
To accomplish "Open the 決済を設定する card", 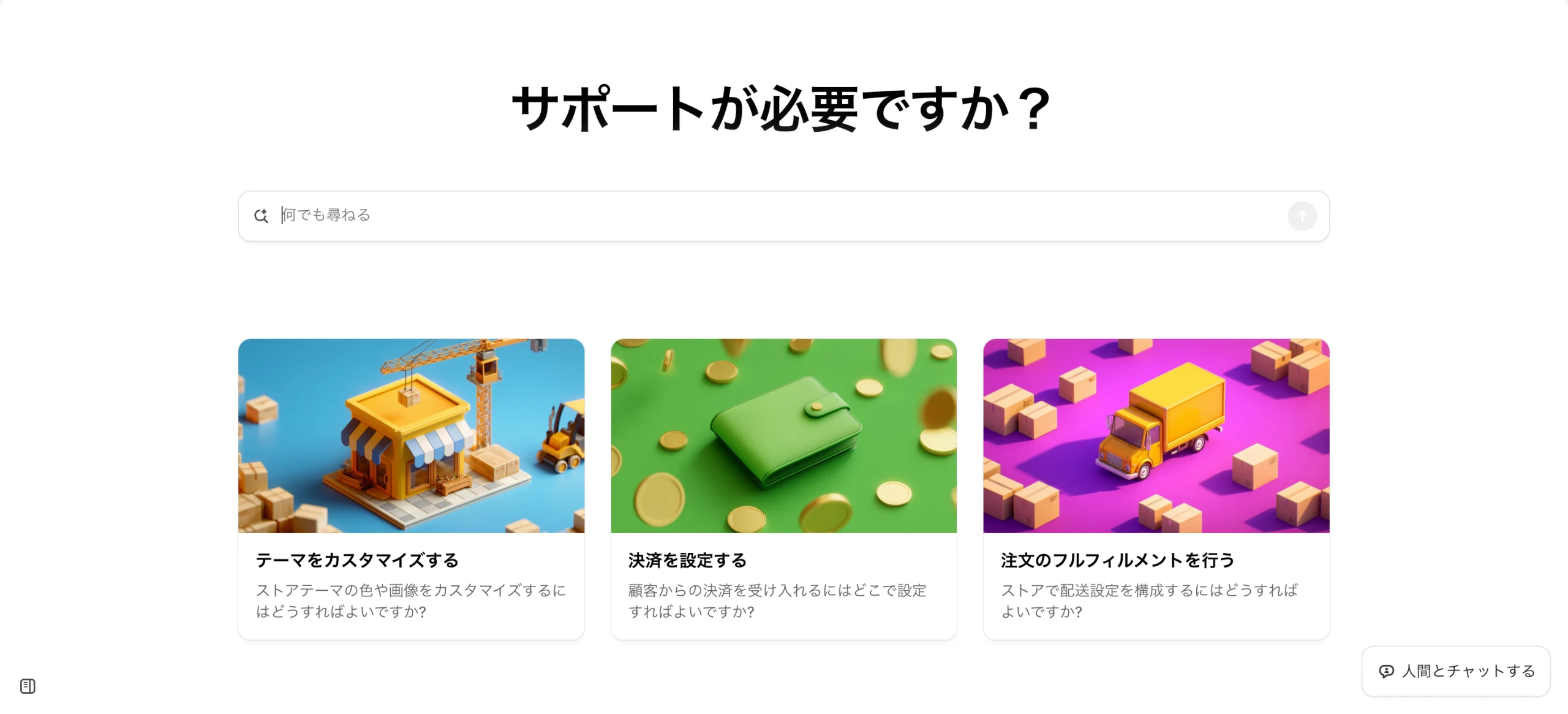I will (x=783, y=488).
